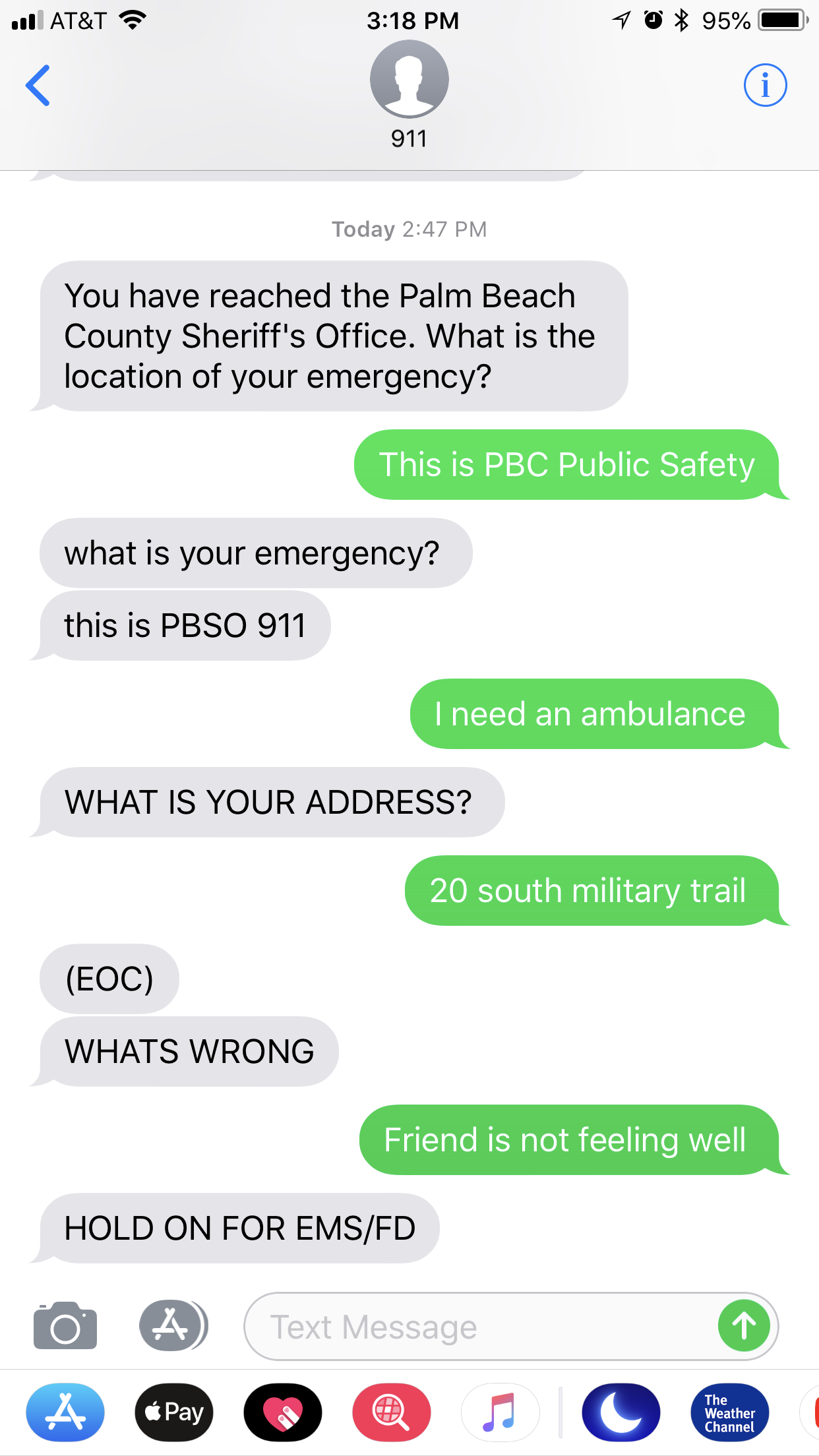The height and width of the screenshot is (1456, 819).
Task: Open the Apple Pay iMessage app
Action: click(173, 1412)
